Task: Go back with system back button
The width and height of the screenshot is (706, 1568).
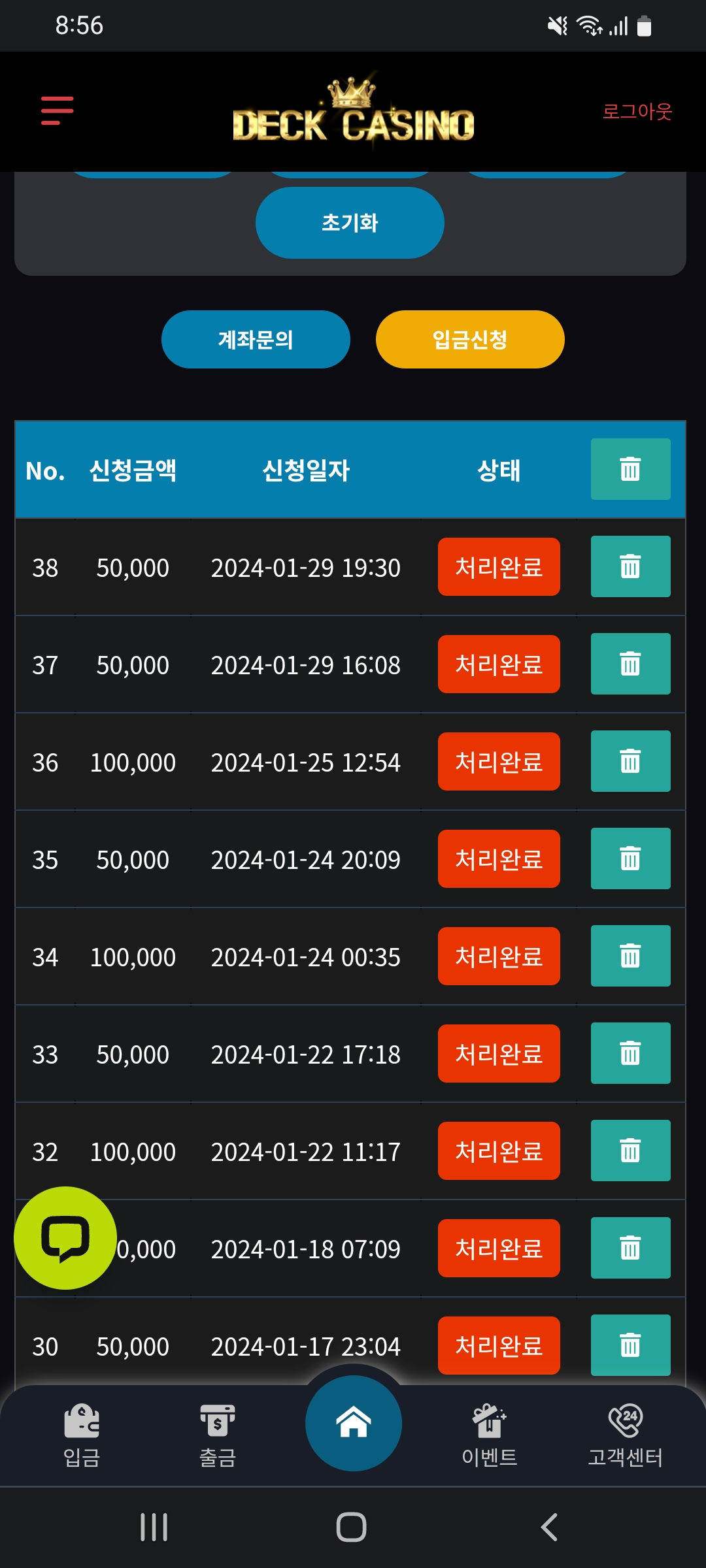Action: 549,1527
